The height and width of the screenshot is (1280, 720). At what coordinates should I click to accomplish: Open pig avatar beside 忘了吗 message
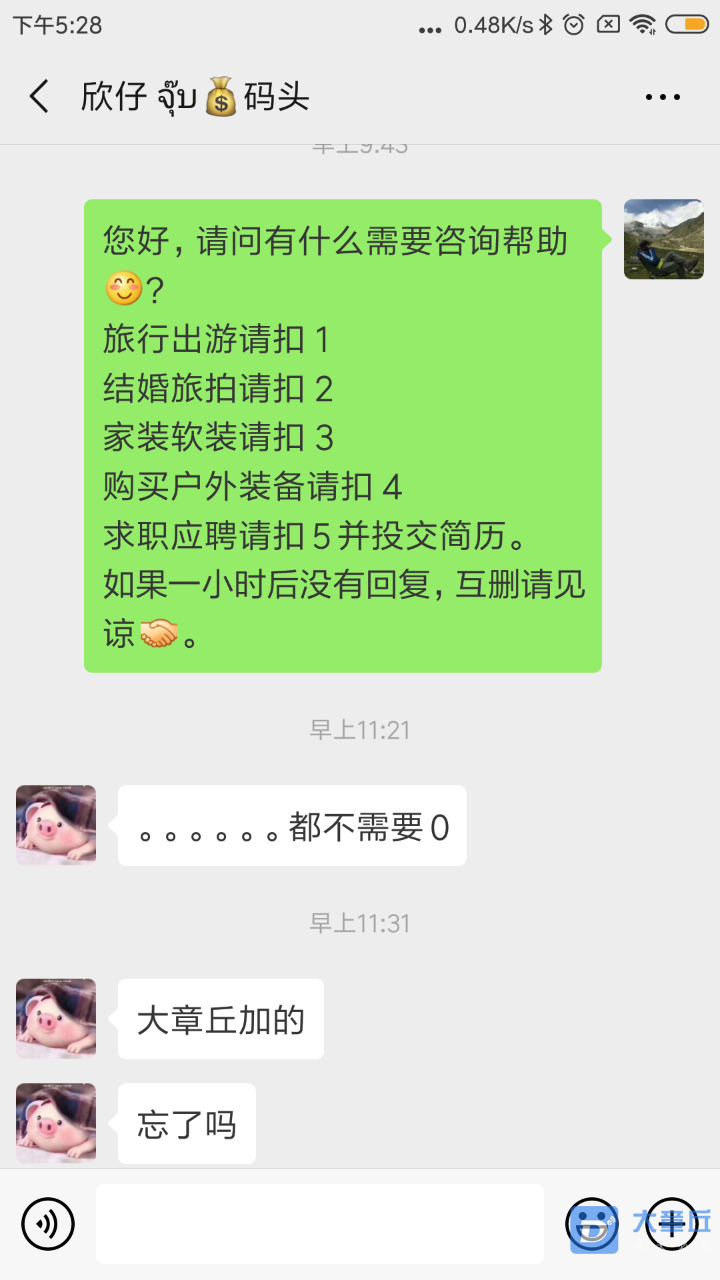coord(56,1123)
